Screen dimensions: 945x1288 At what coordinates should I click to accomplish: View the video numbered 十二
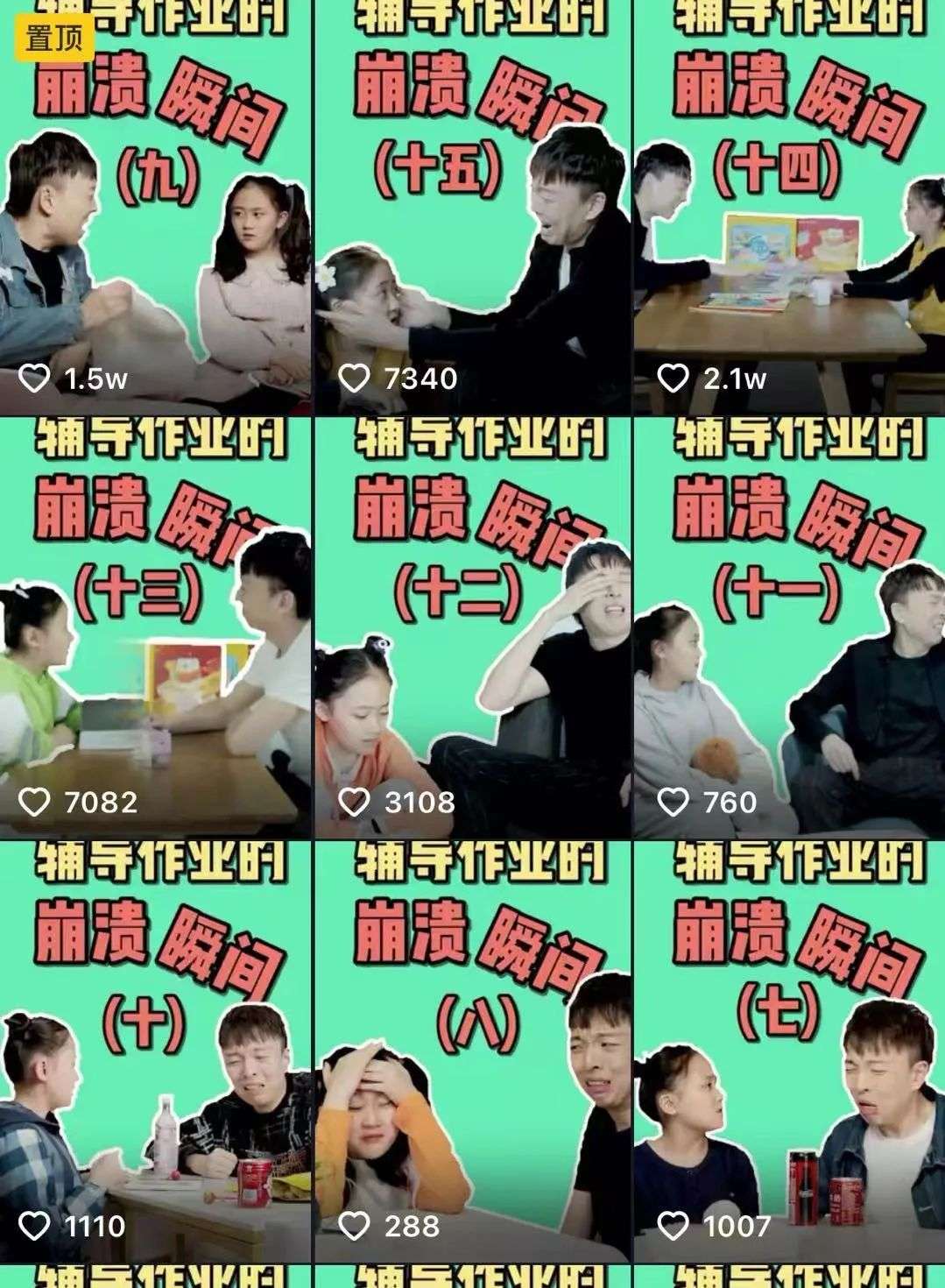click(473, 628)
